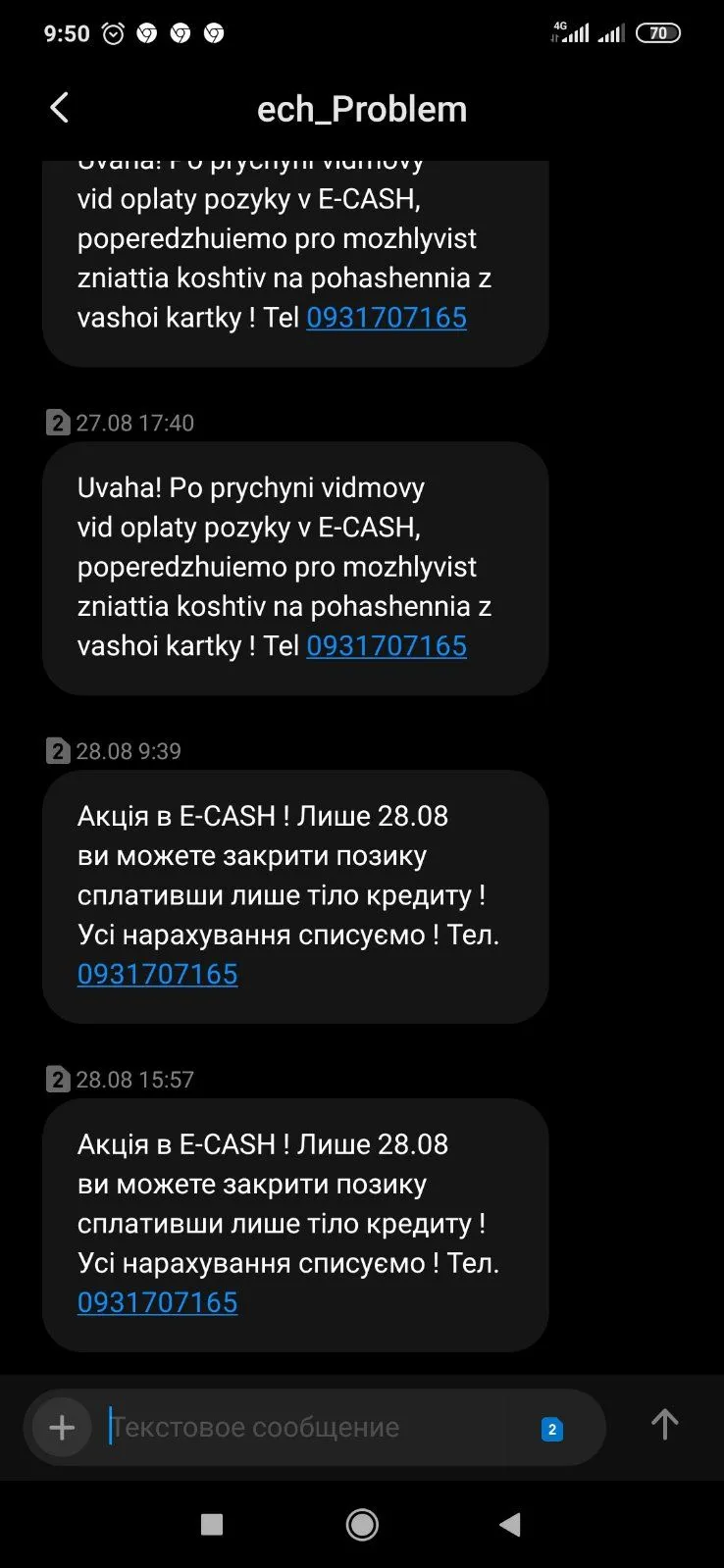
Task: Send the message with the arrow button
Action: click(x=664, y=1425)
